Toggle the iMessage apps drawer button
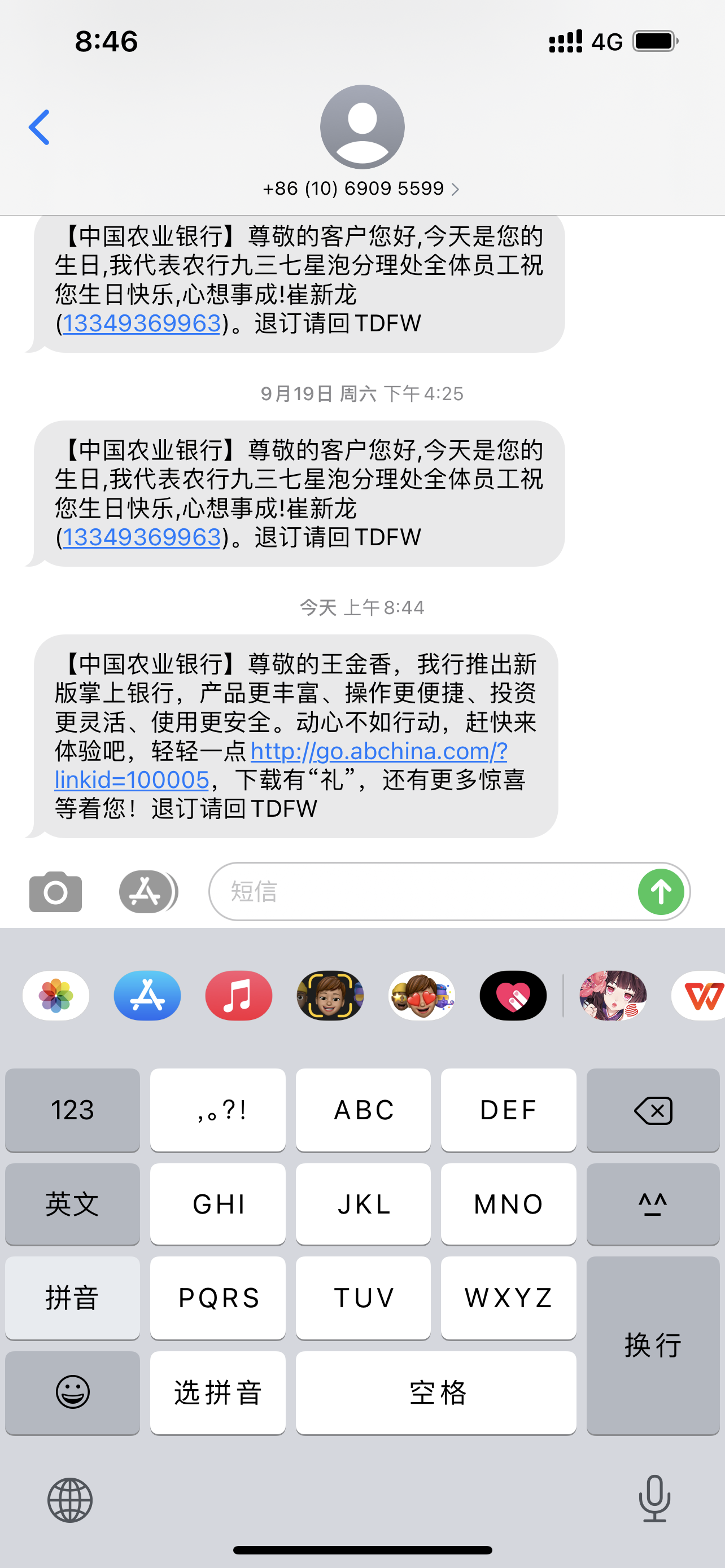The height and width of the screenshot is (1568, 725). (x=147, y=892)
